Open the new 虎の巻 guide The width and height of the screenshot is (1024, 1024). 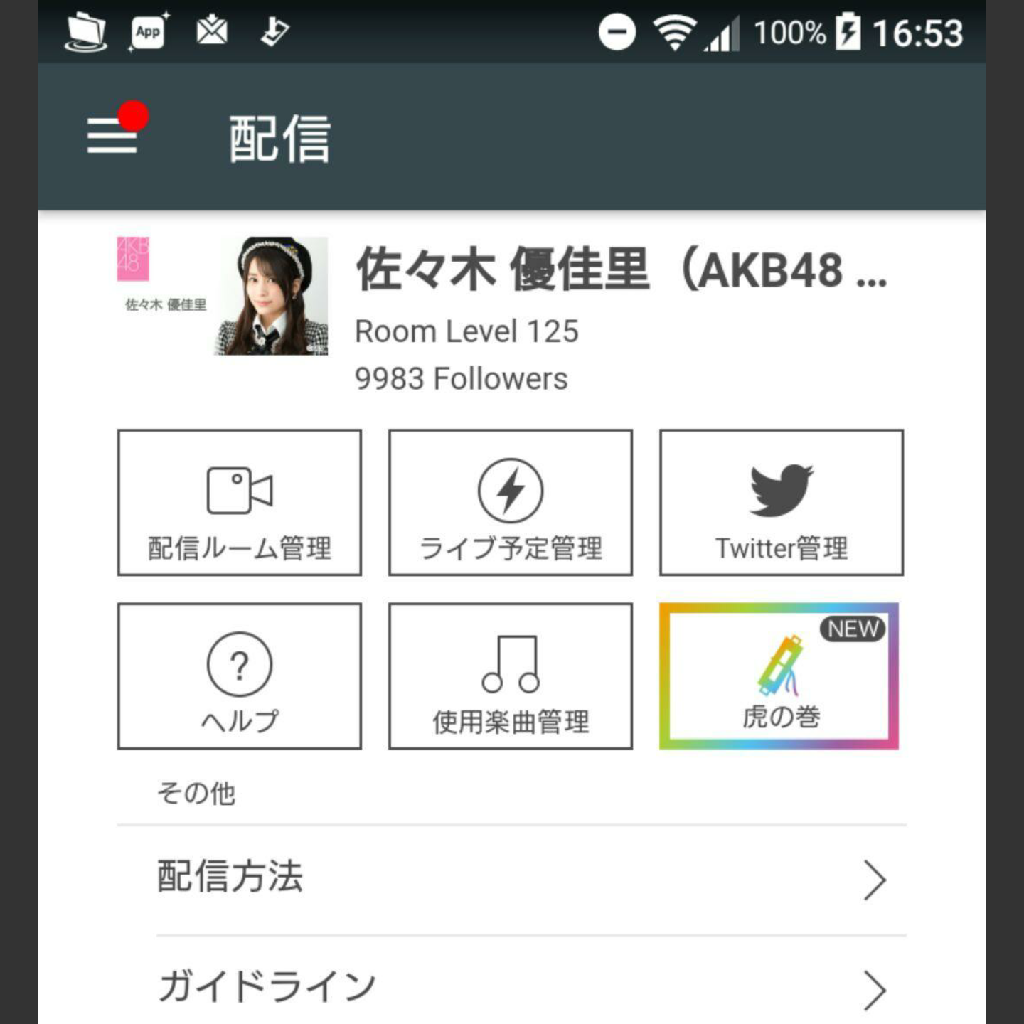(x=779, y=676)
